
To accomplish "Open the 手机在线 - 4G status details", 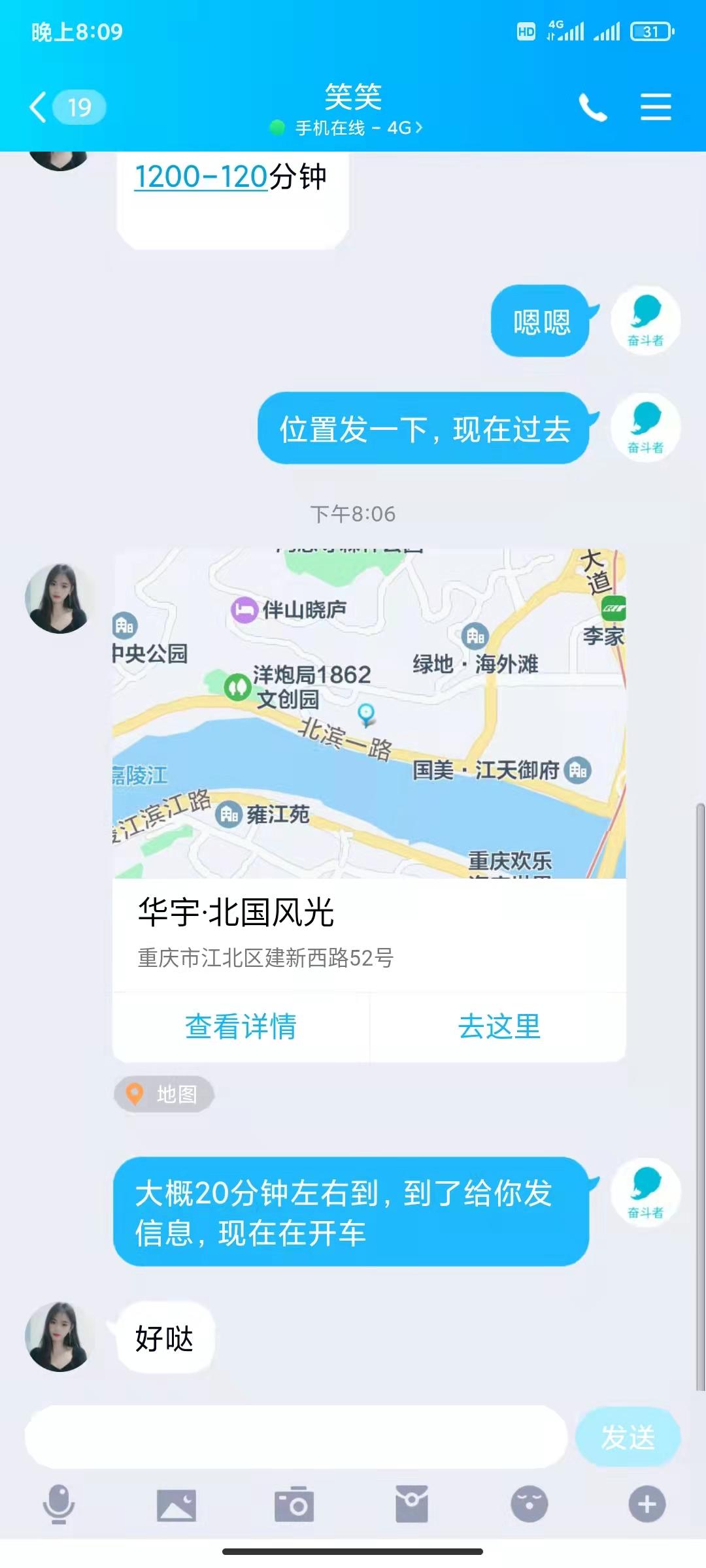I will point(353,128).
